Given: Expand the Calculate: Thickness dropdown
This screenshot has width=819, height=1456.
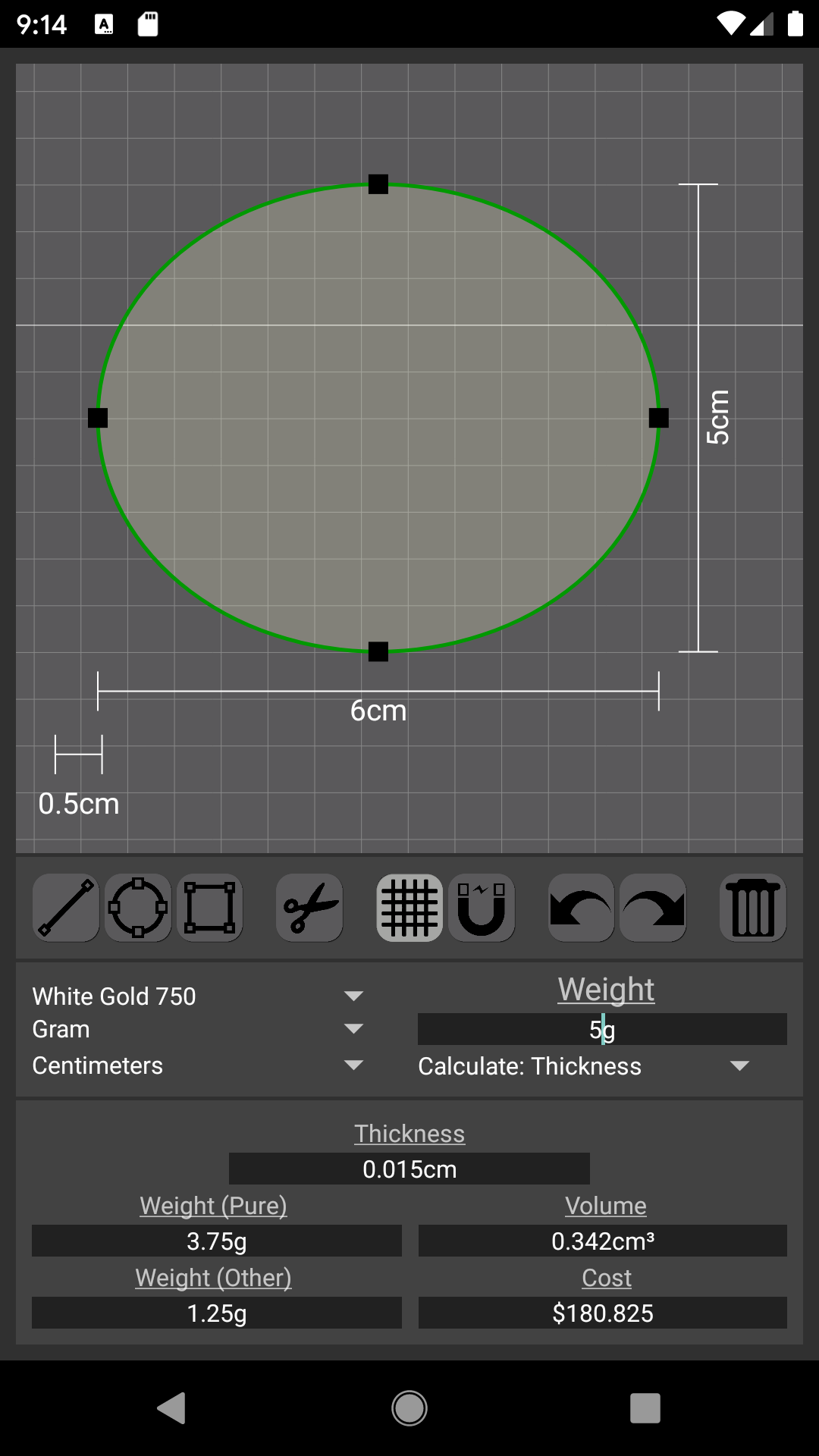Looking at the screenshot, I should pos(584,1066).
